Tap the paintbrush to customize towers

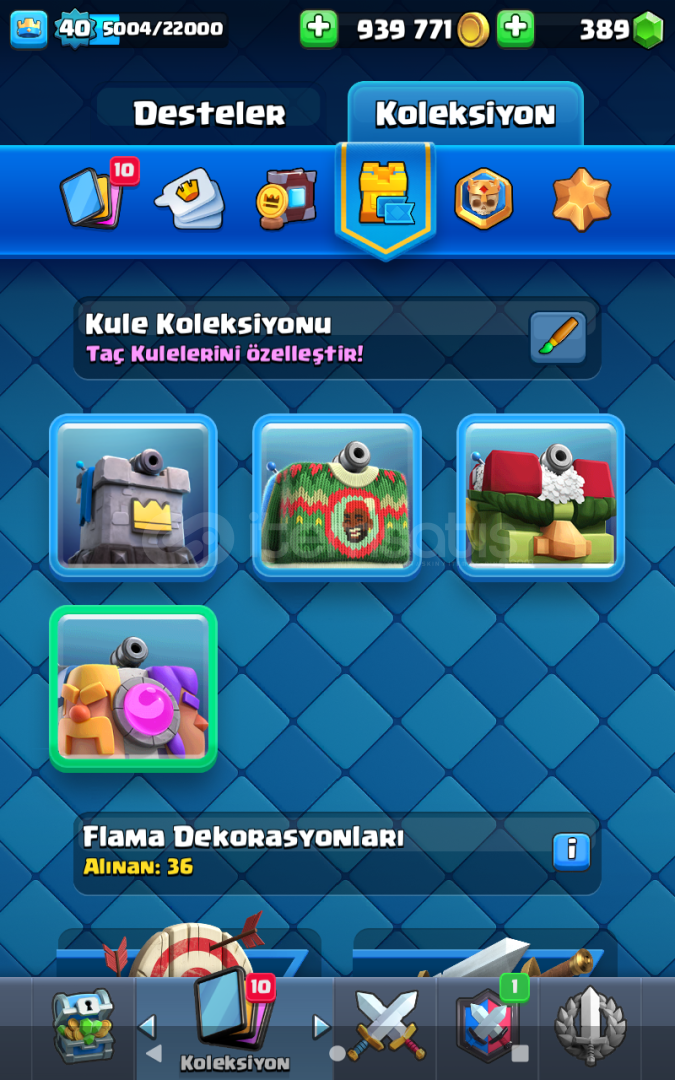click(558, 337)
